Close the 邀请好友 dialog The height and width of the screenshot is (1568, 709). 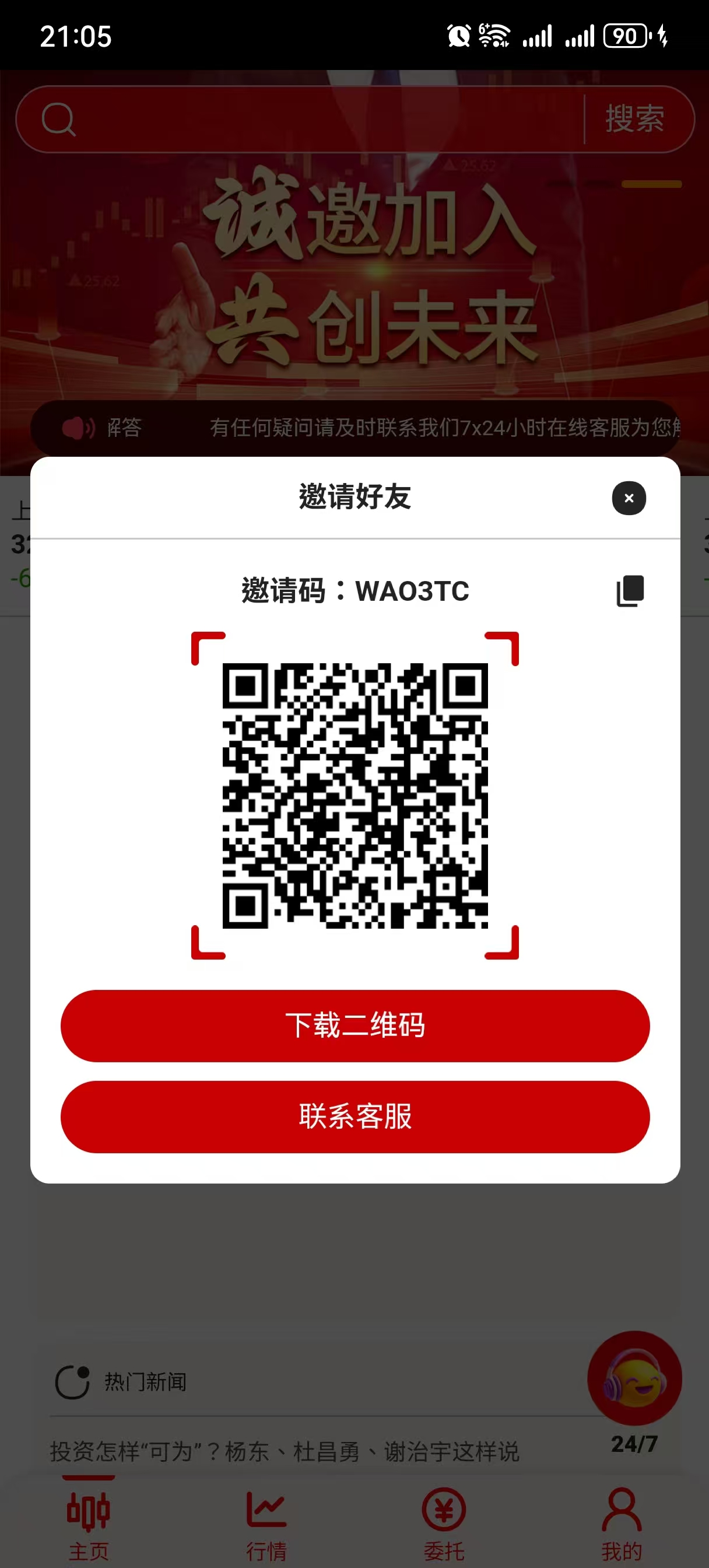629,498
